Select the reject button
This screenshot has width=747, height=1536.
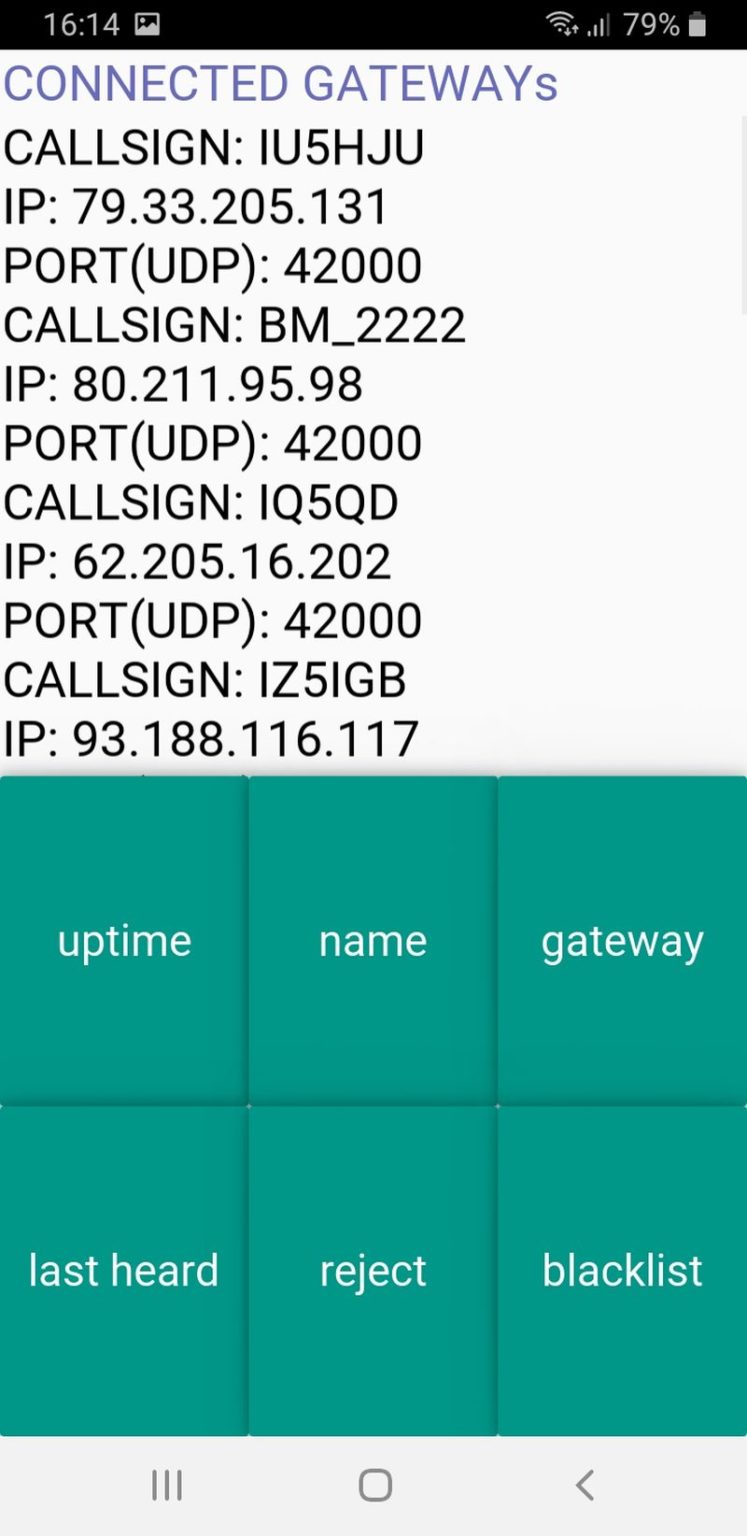[x=373, y=1270]
